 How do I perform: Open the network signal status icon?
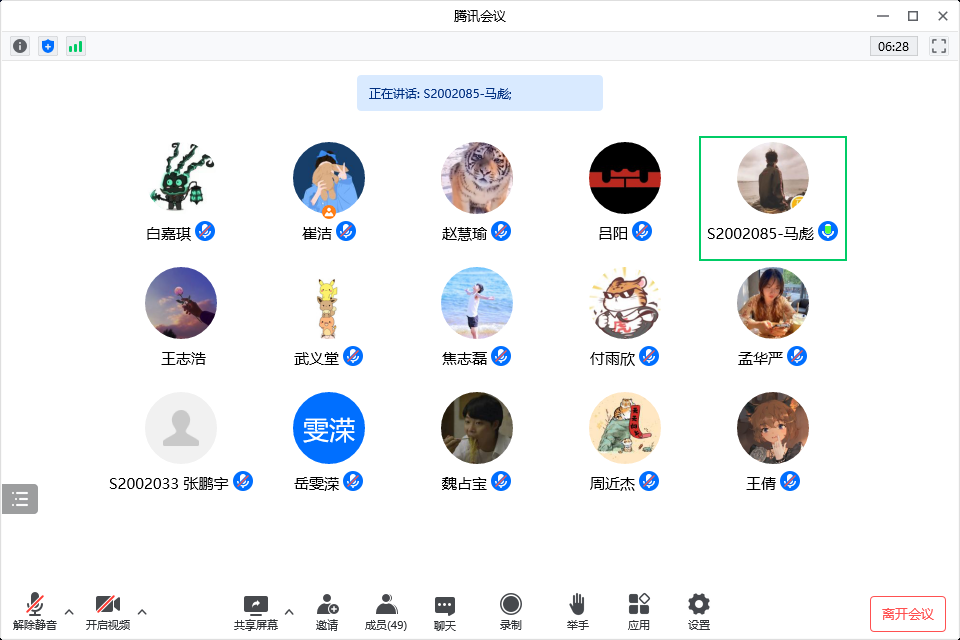(x=76, y=46)
